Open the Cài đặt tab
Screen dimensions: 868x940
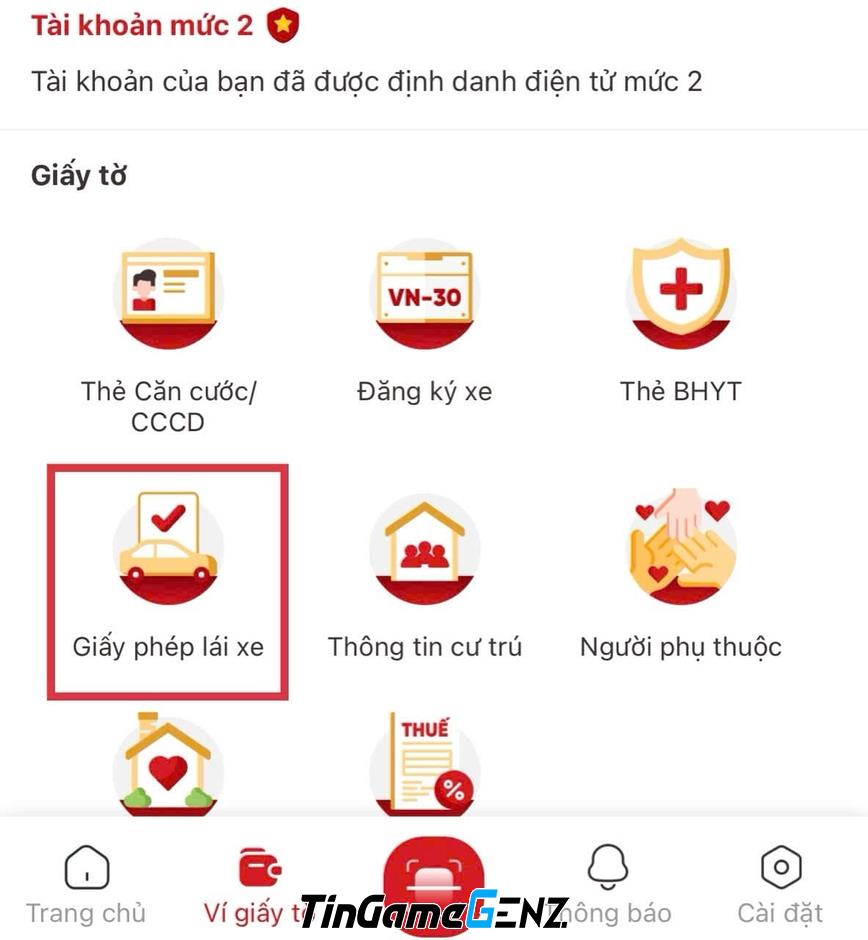(x=780, y=885)
